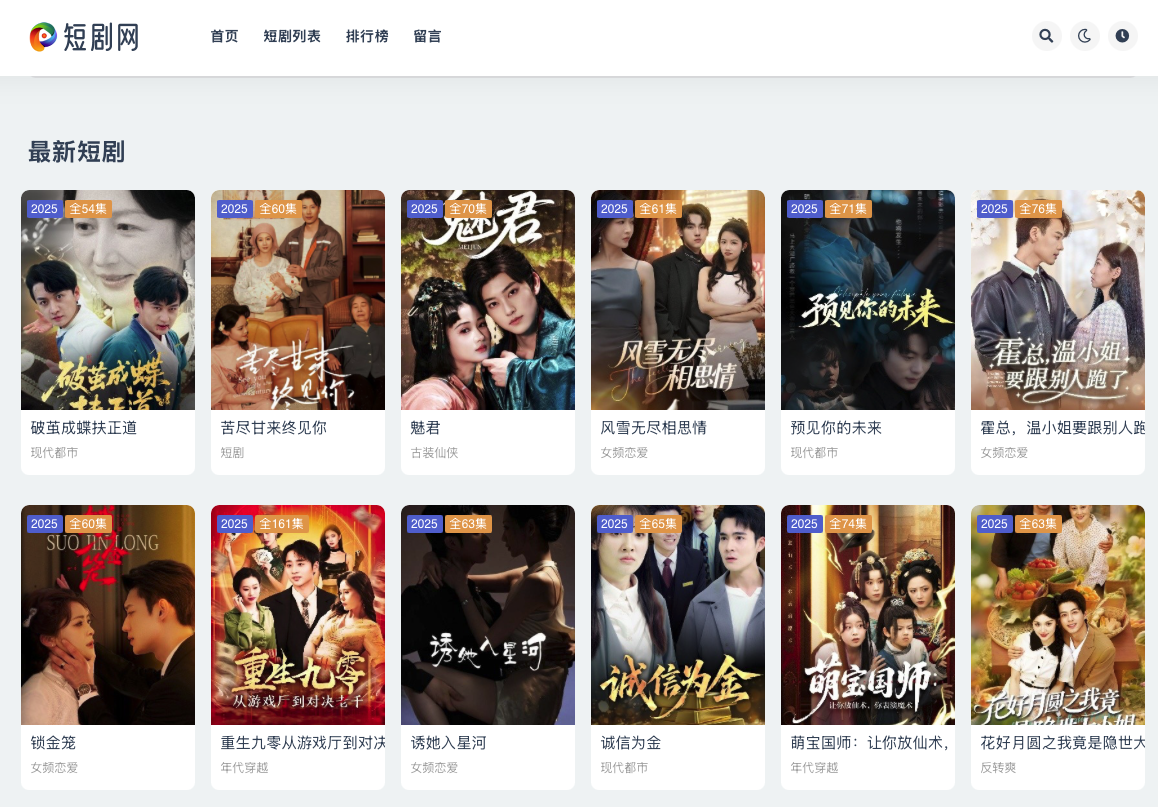Go to 首页 in top navigation
This screenshot has height=807, width=1158.
[x=224, y=36]
